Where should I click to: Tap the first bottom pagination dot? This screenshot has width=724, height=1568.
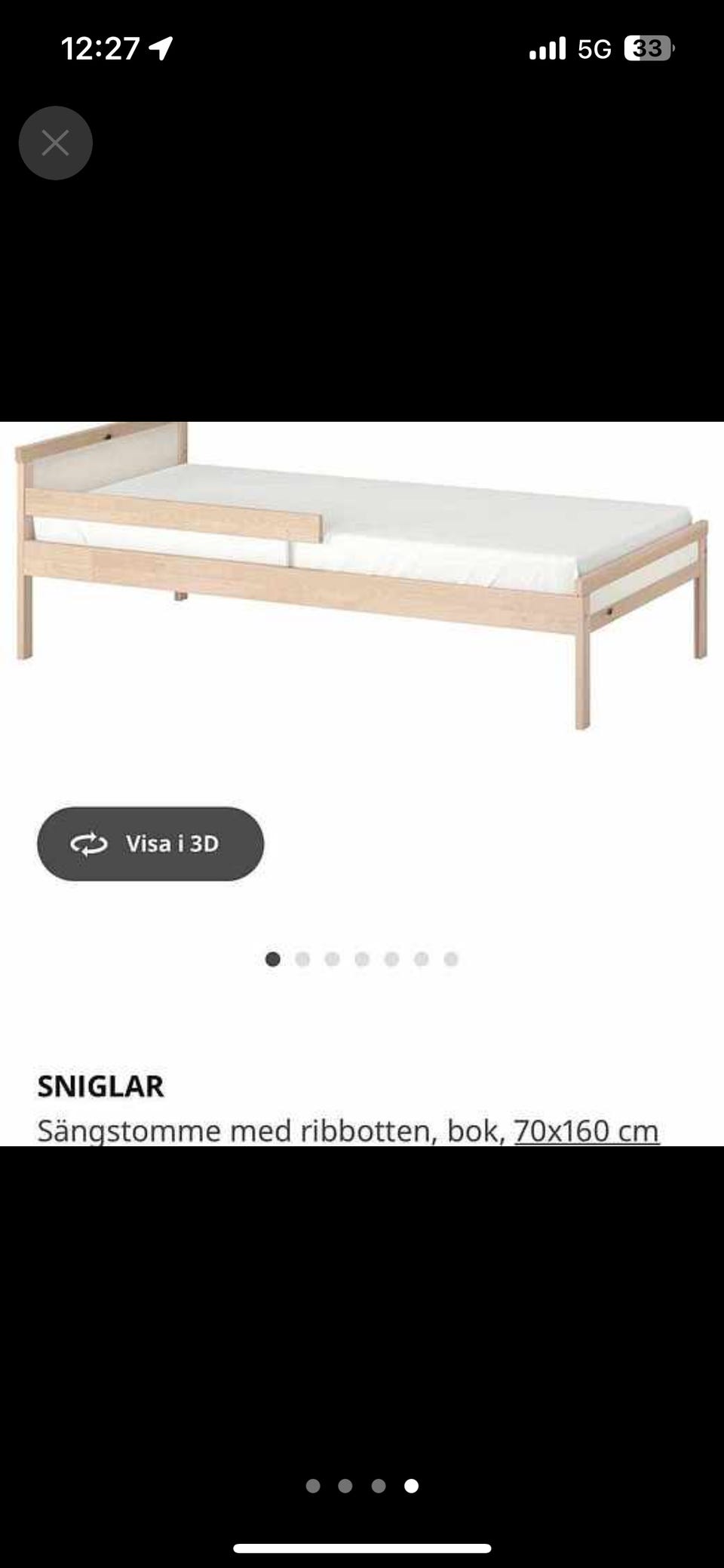pyautogui.click(x=314, y=1487)
